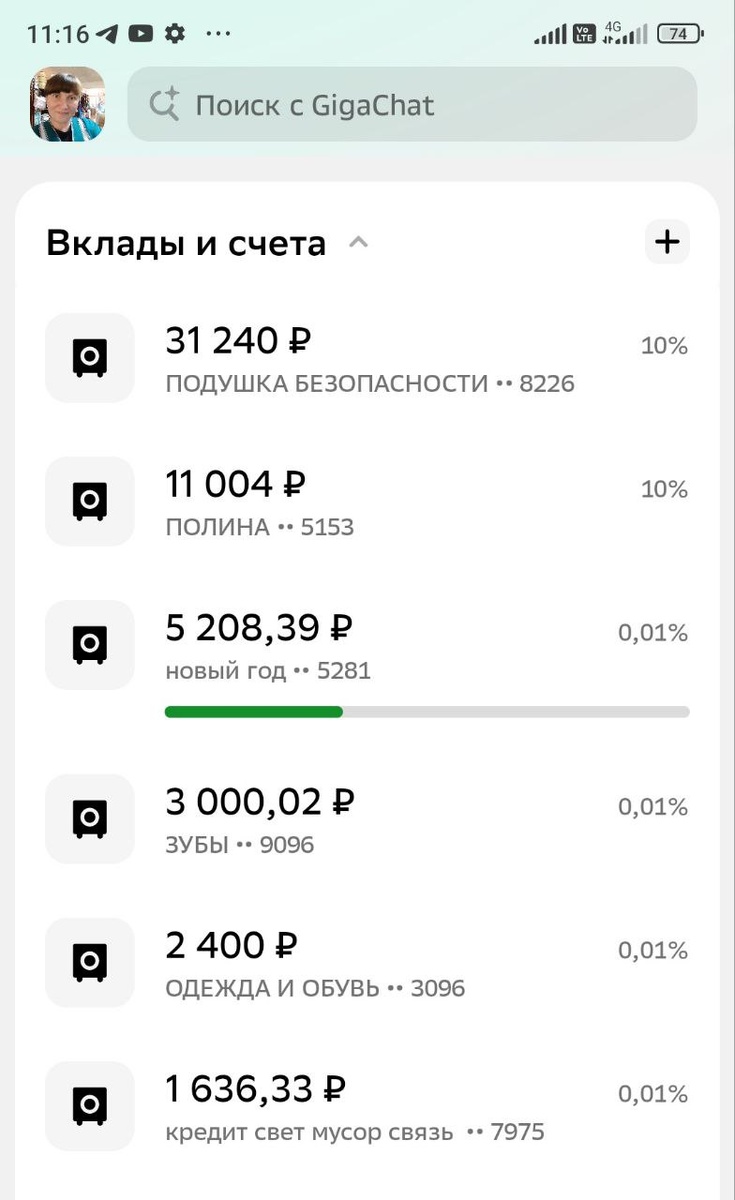Open the ПОДУШКА БЕЗОПАСНОСТИ vault icon
Image resolution: width=735 pixels, height=1200 pixels.
pos(89,358)
